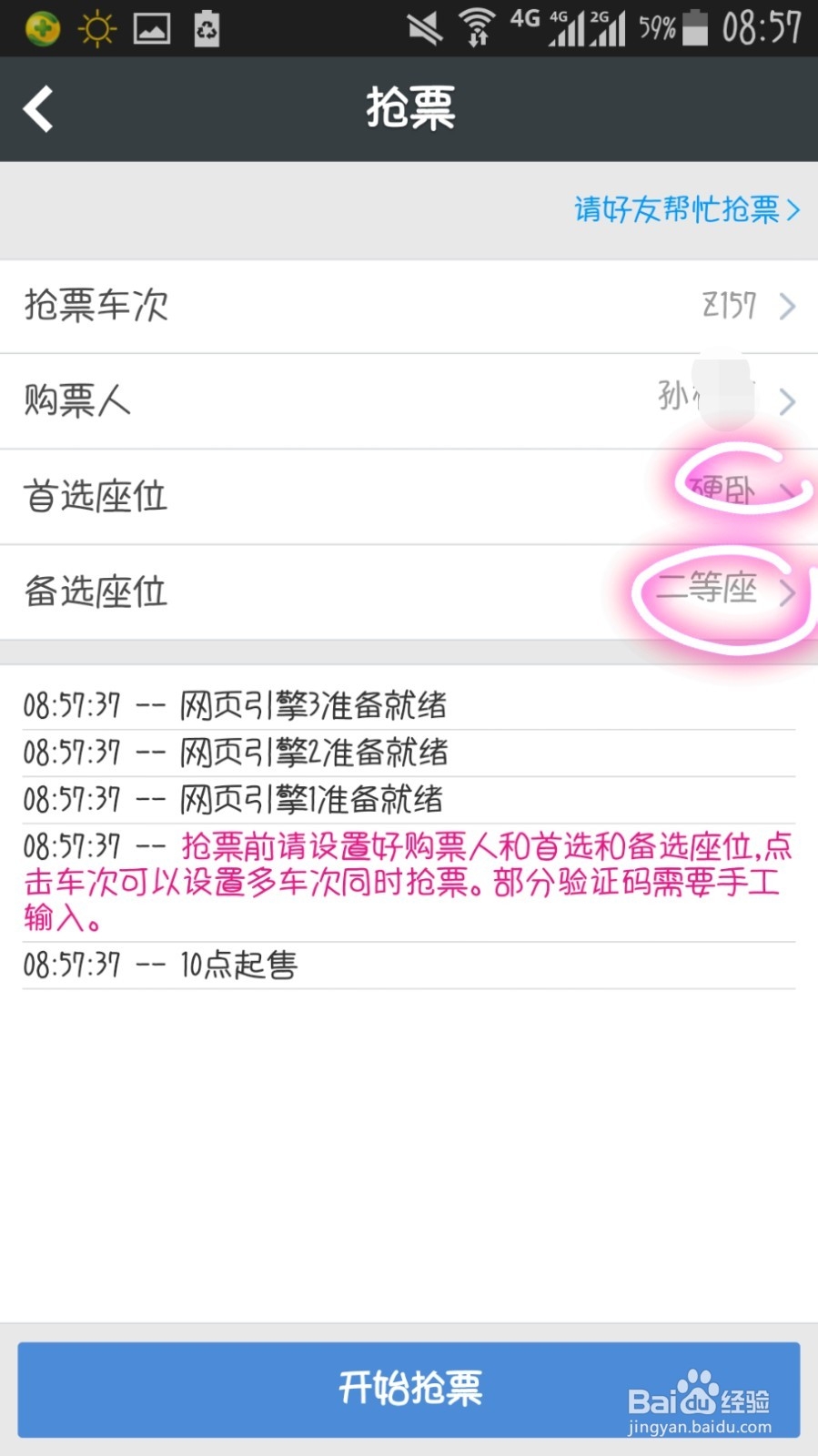Switch to the 抢票车次 configuration row
The width and height of the screenshot is (818, 1456).
96,307
